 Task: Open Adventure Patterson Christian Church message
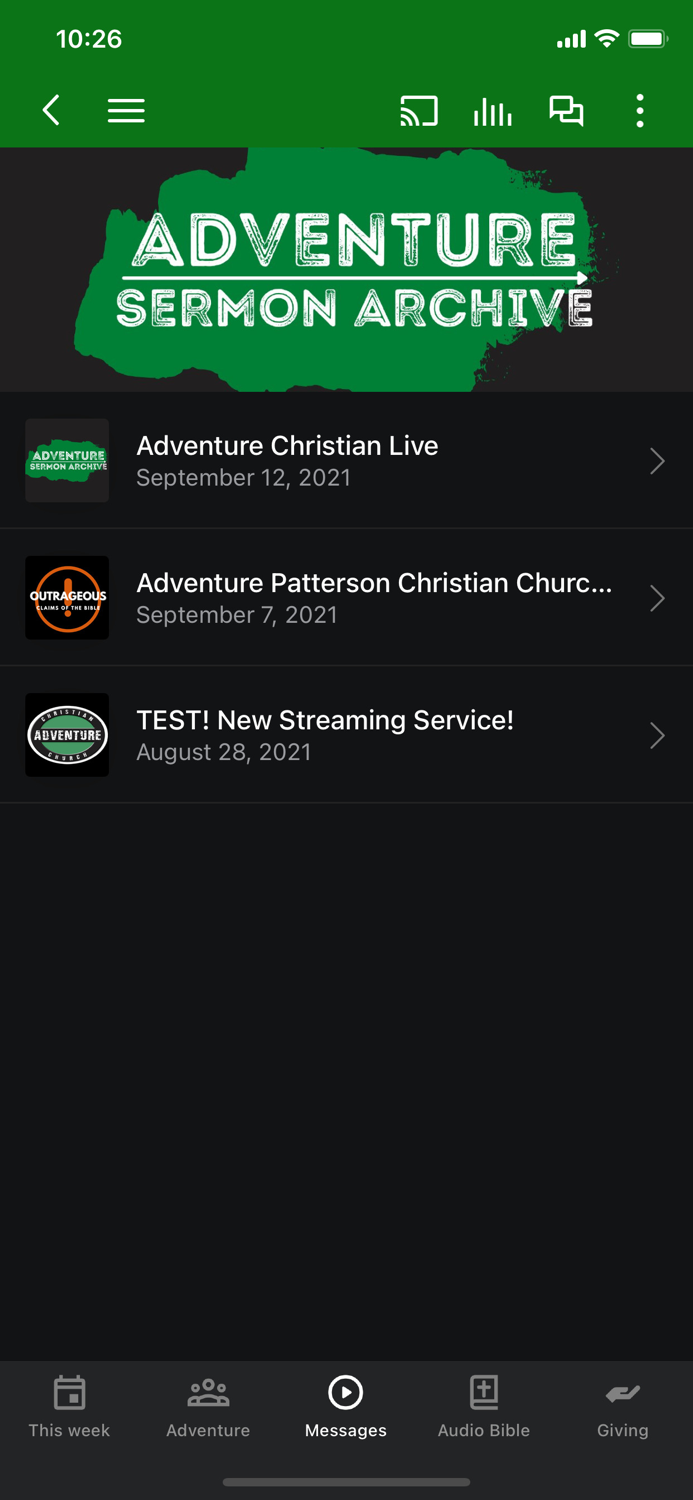(346, 598)
